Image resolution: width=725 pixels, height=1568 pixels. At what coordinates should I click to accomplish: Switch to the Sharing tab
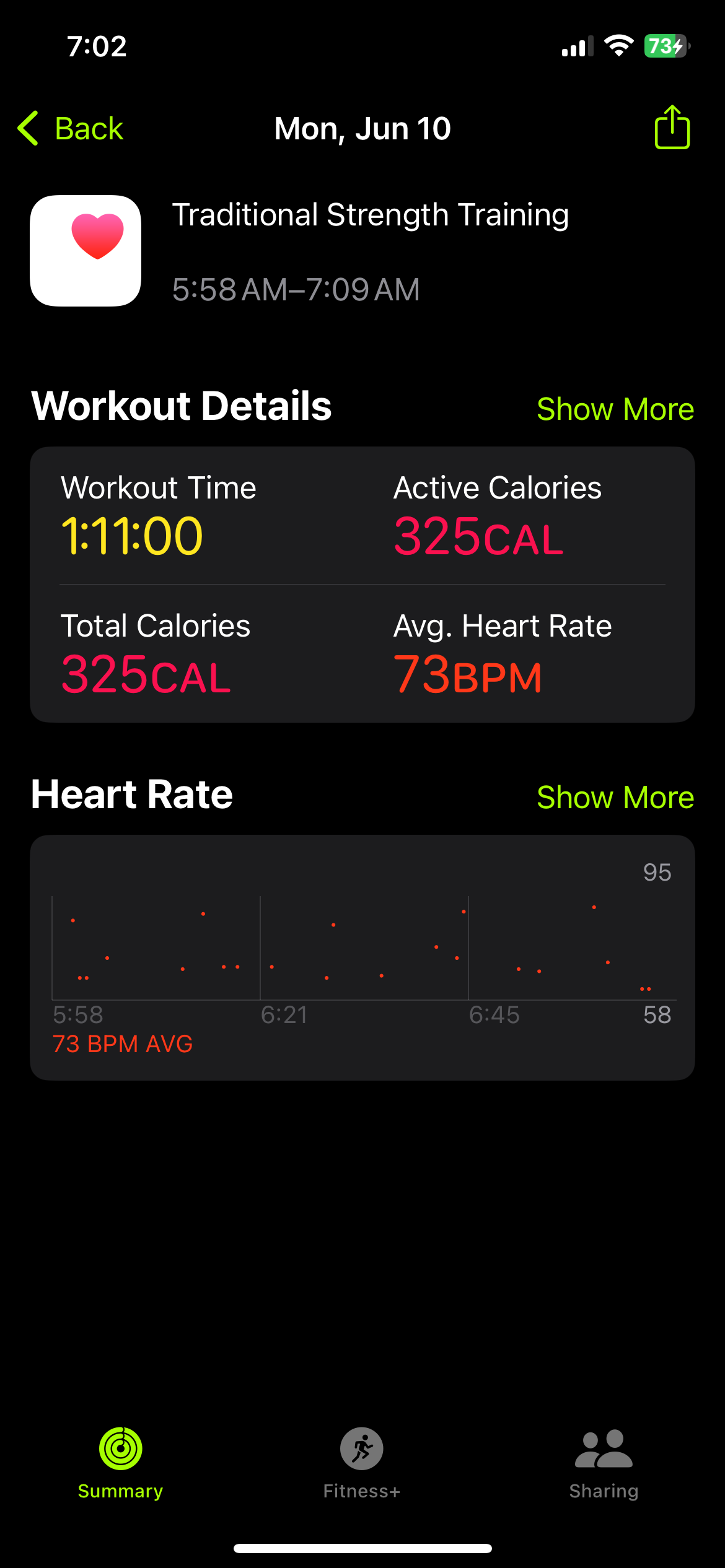coord(604,1463)
